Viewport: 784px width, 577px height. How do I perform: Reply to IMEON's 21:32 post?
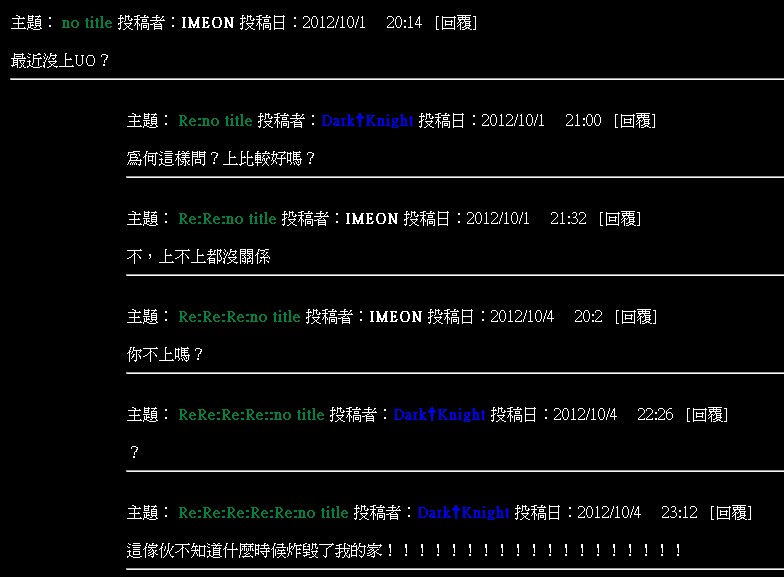point(620,219)
